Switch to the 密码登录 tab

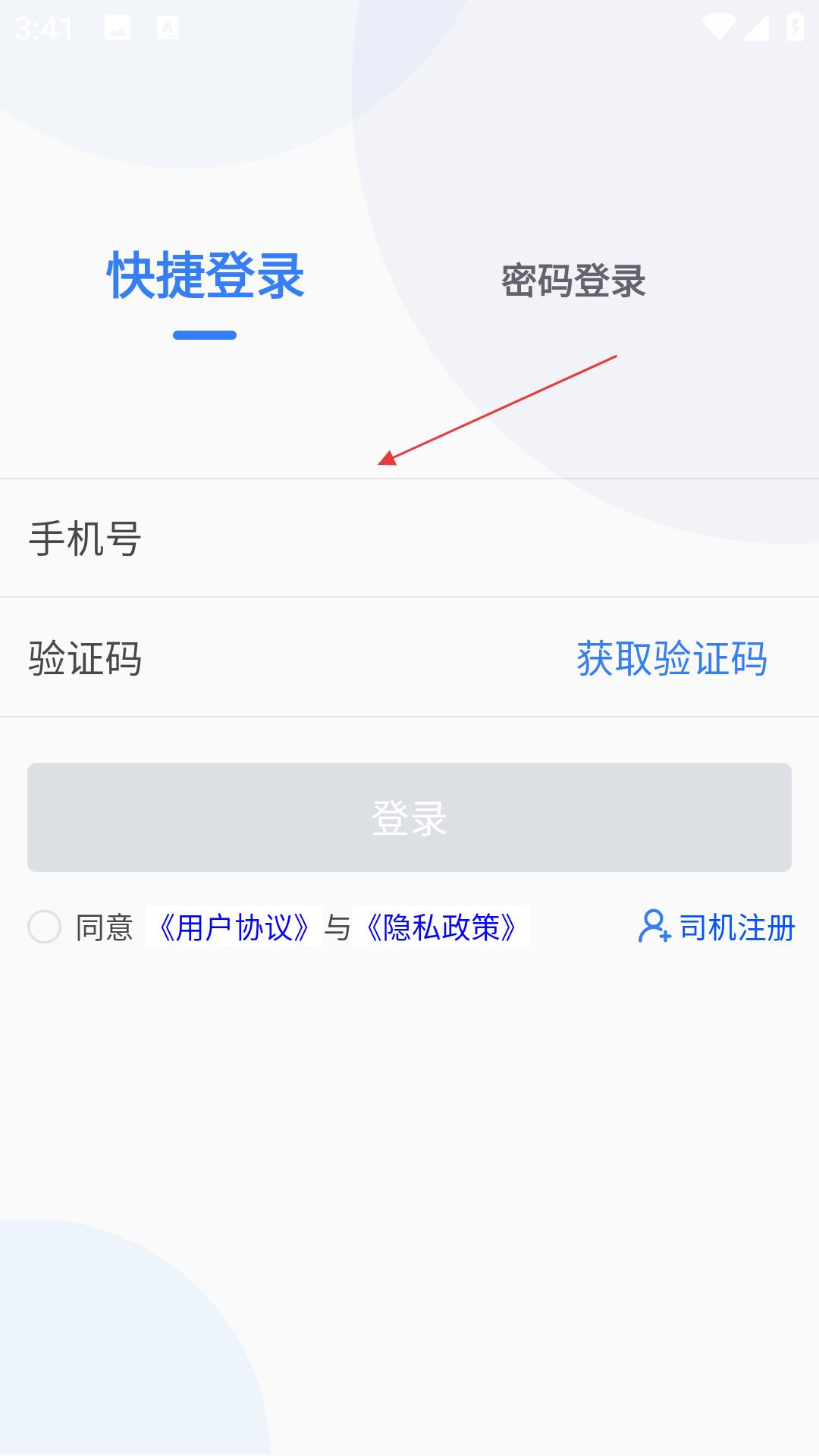573,281
